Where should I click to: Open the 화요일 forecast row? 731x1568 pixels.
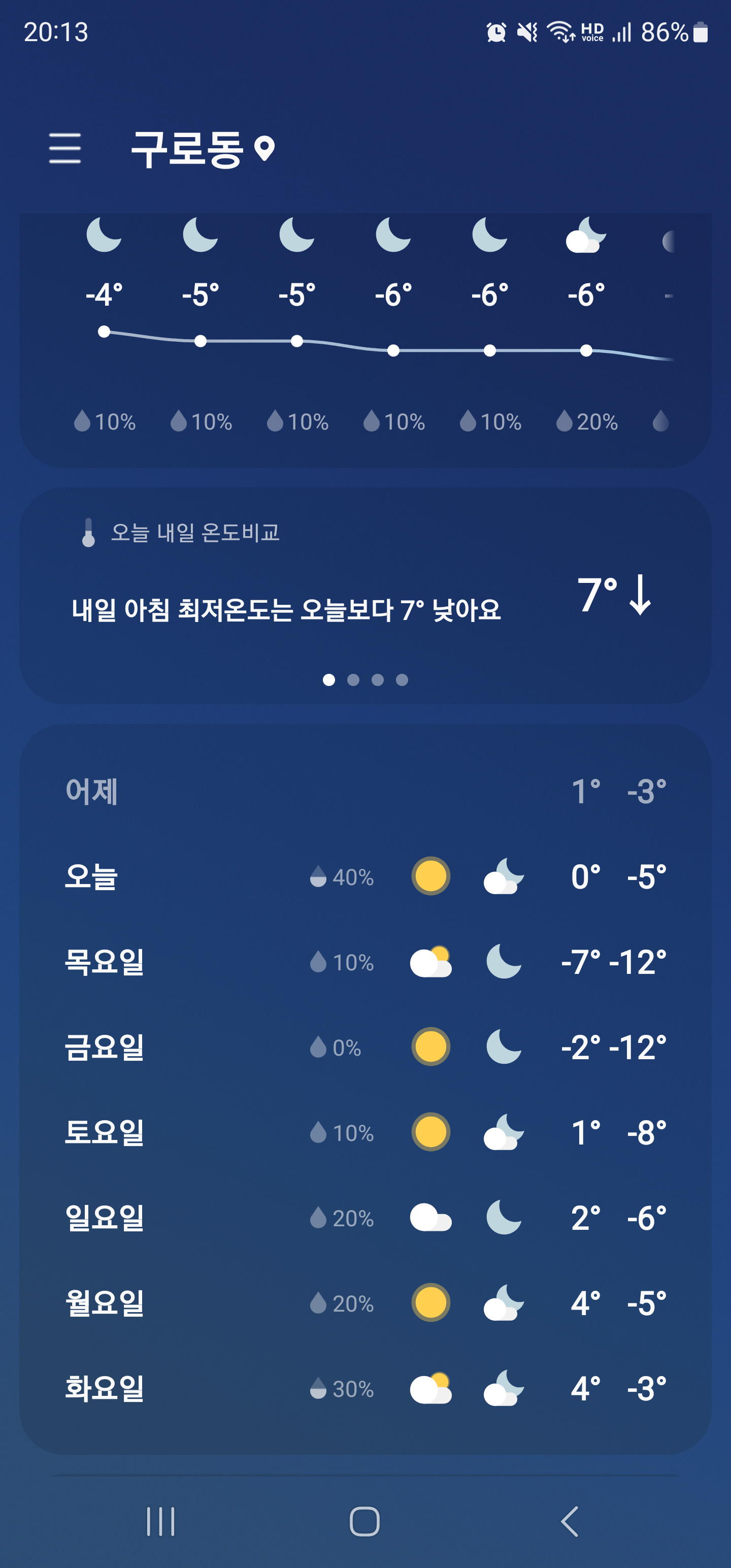click(x=365, y=1388)
